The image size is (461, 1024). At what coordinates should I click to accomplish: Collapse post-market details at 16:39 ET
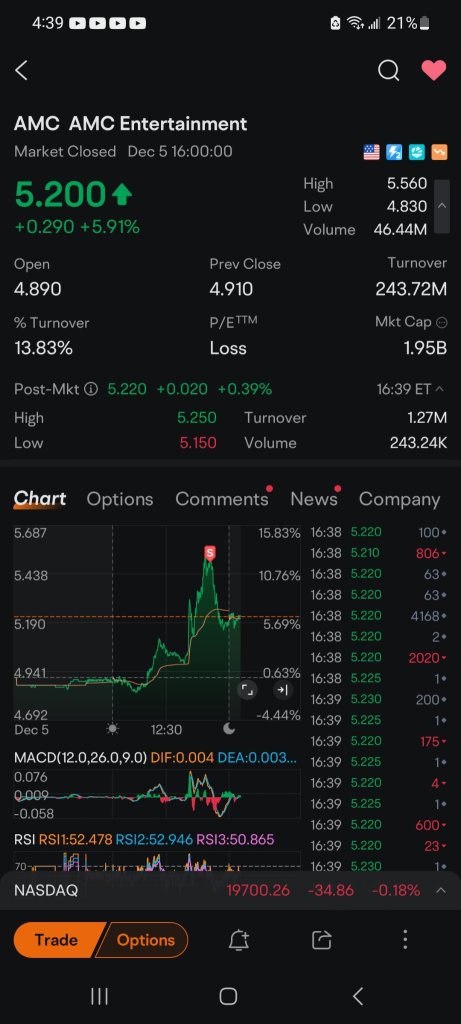click(439, 389)
